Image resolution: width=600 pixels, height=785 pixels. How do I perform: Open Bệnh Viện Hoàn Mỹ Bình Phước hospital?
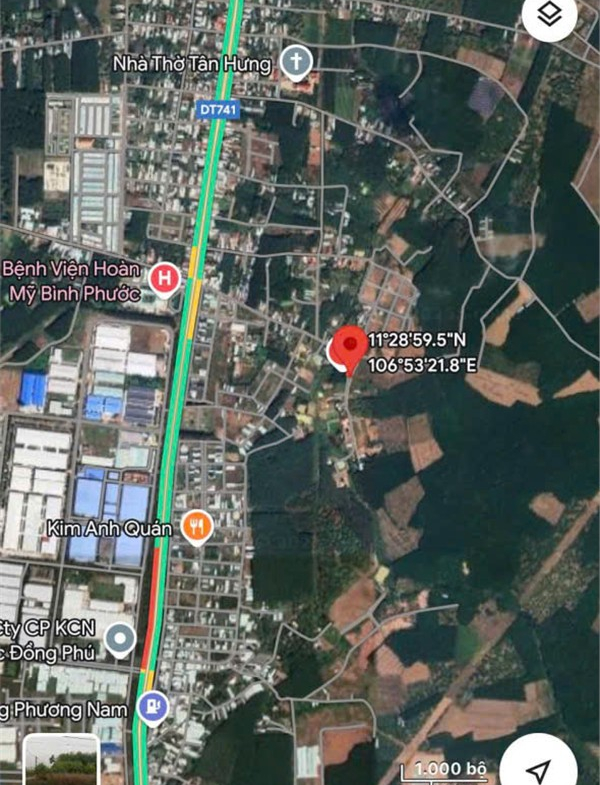tap(164, 280)
